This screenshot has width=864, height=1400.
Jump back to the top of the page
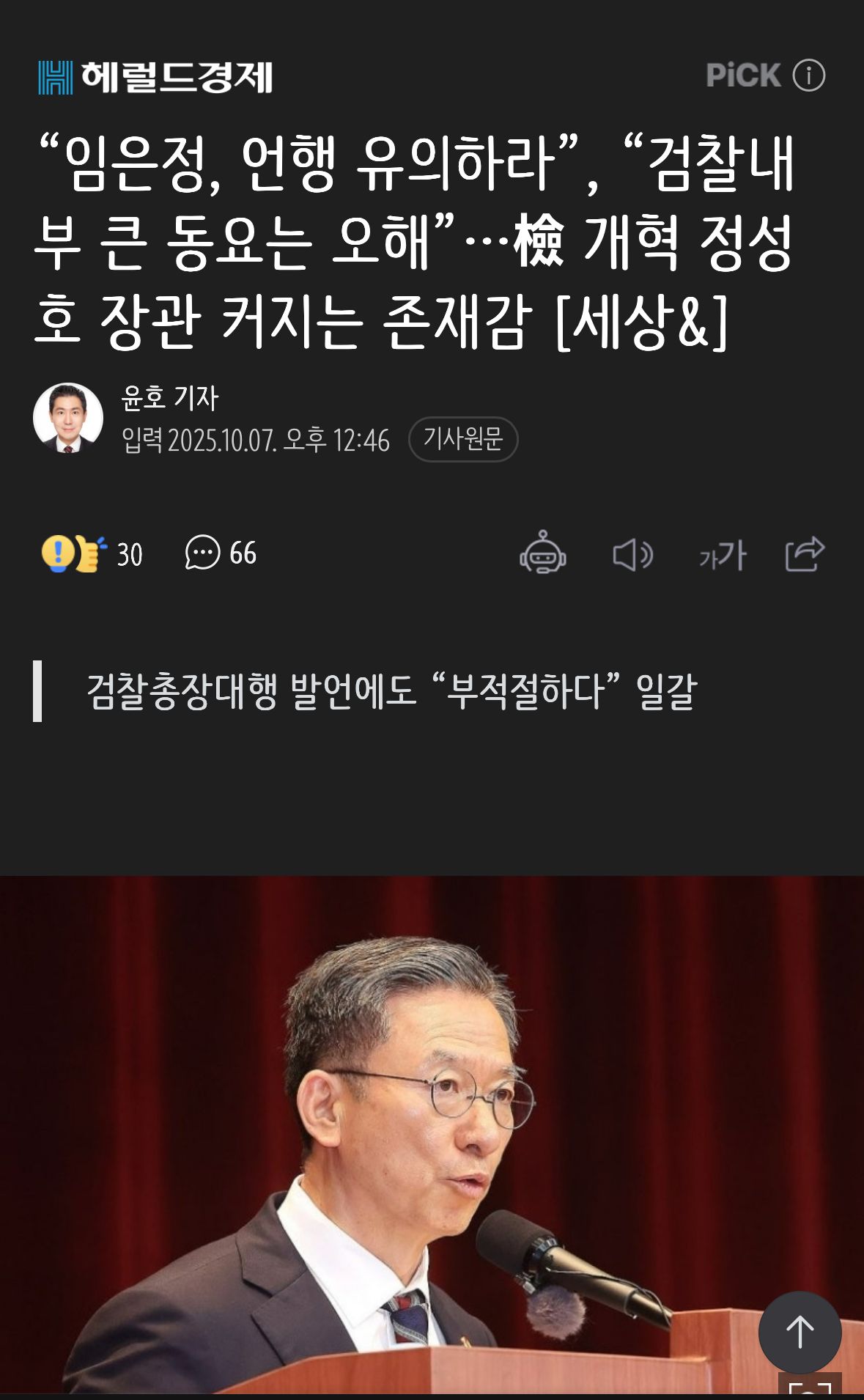[800, 1332]
